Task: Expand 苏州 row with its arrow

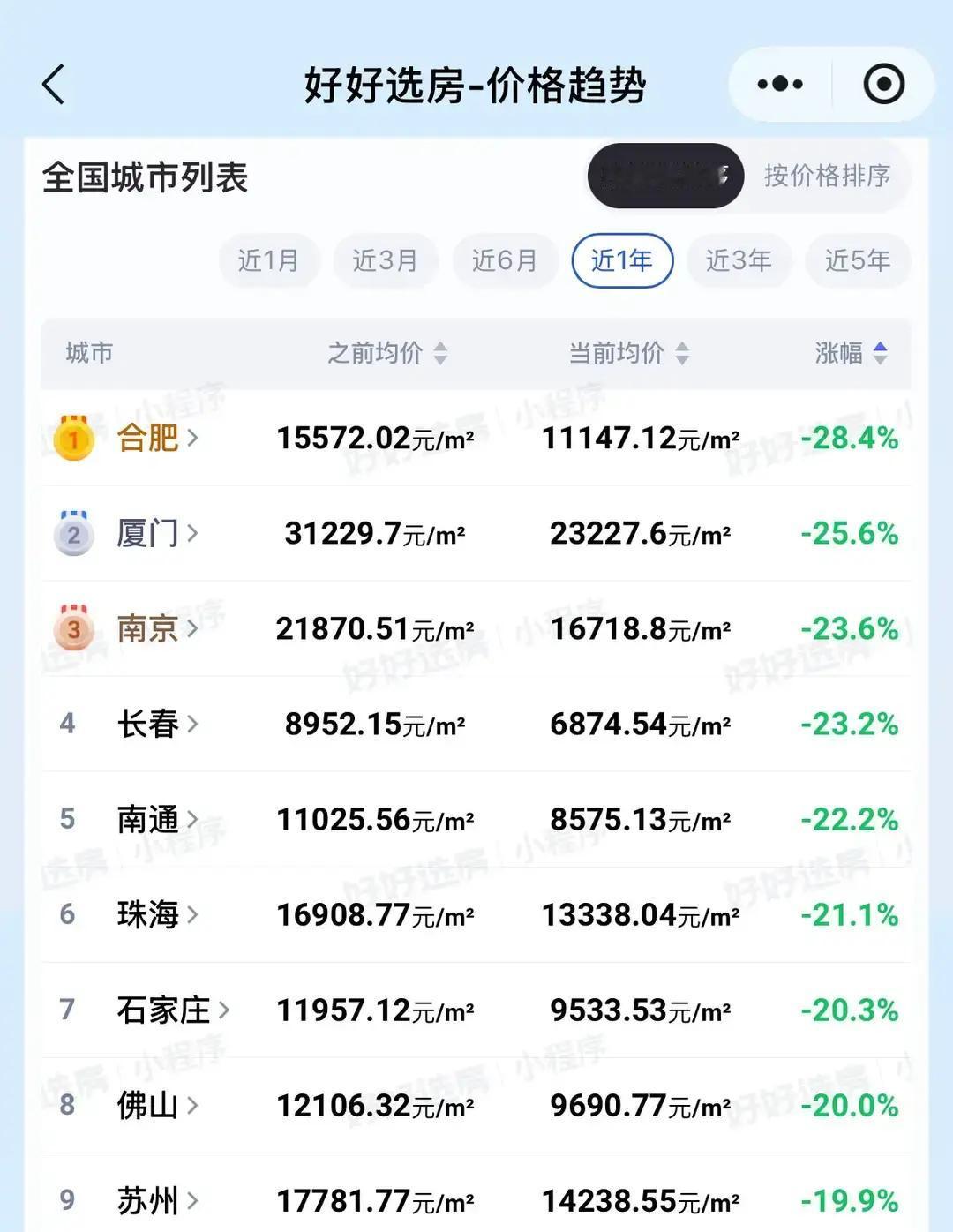Action: click(195, 1200)
